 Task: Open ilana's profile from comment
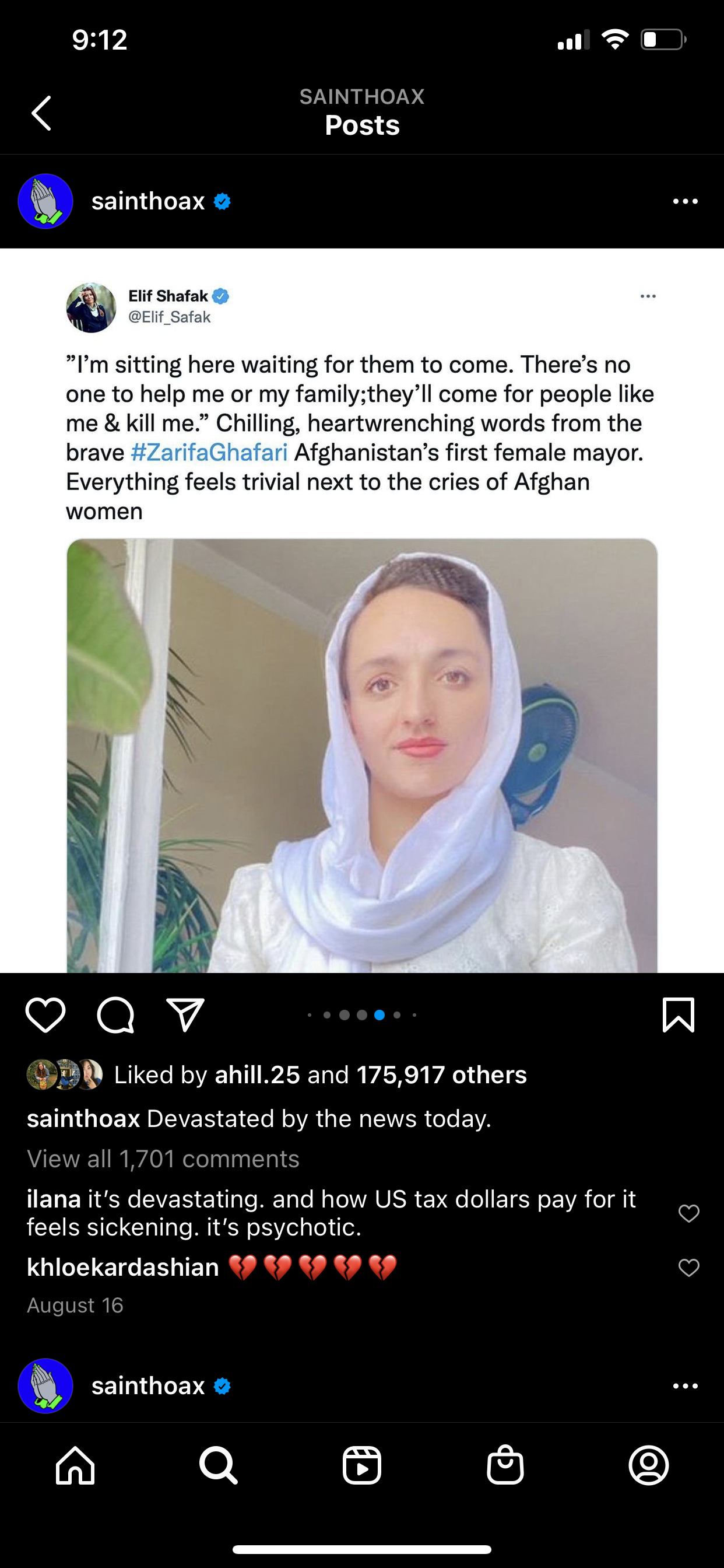click(54, 1199)
